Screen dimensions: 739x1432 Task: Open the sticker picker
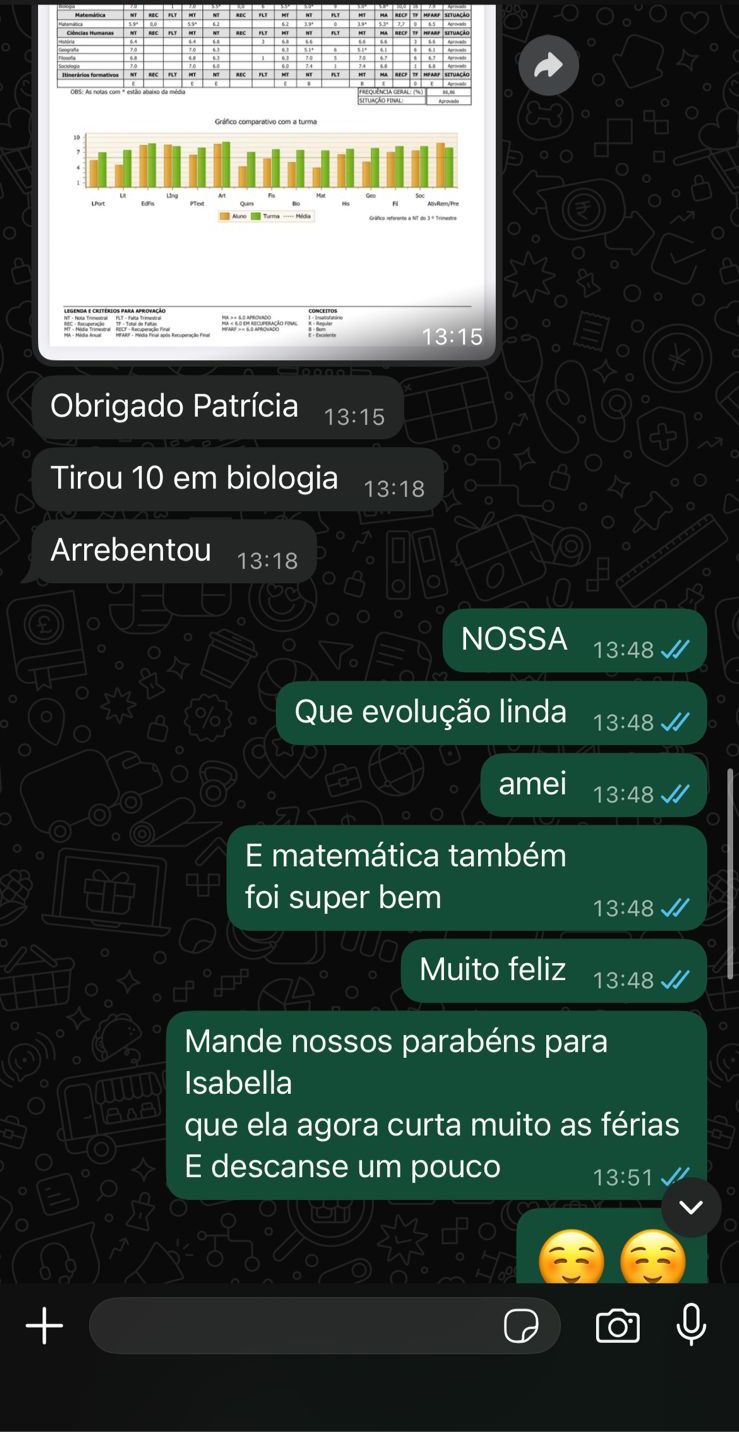click(x=521, y=1327)
